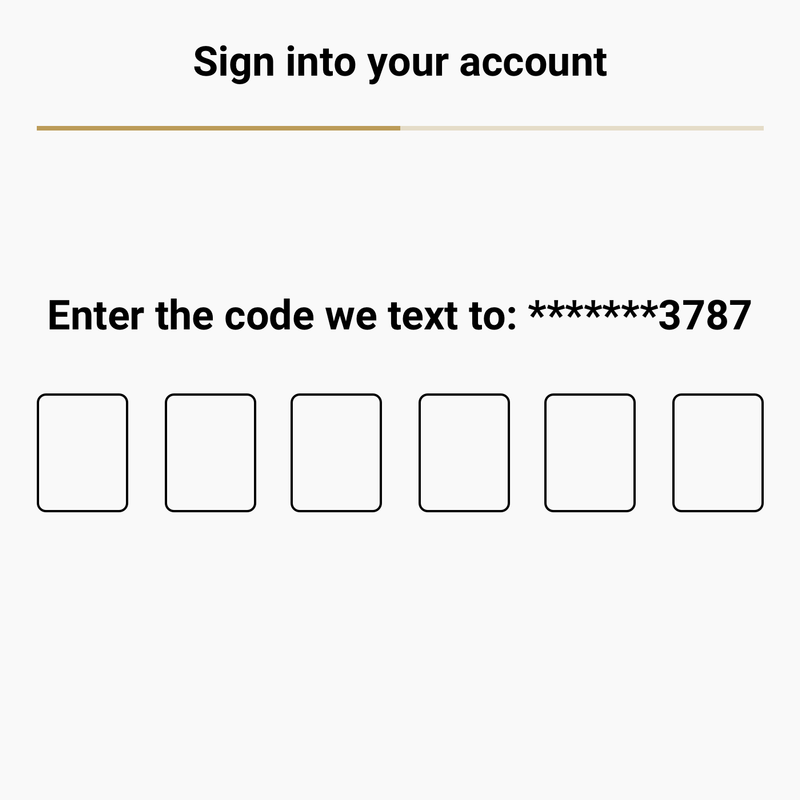
Task: Tap the fourth code digit box
Action: click(464, 453)
